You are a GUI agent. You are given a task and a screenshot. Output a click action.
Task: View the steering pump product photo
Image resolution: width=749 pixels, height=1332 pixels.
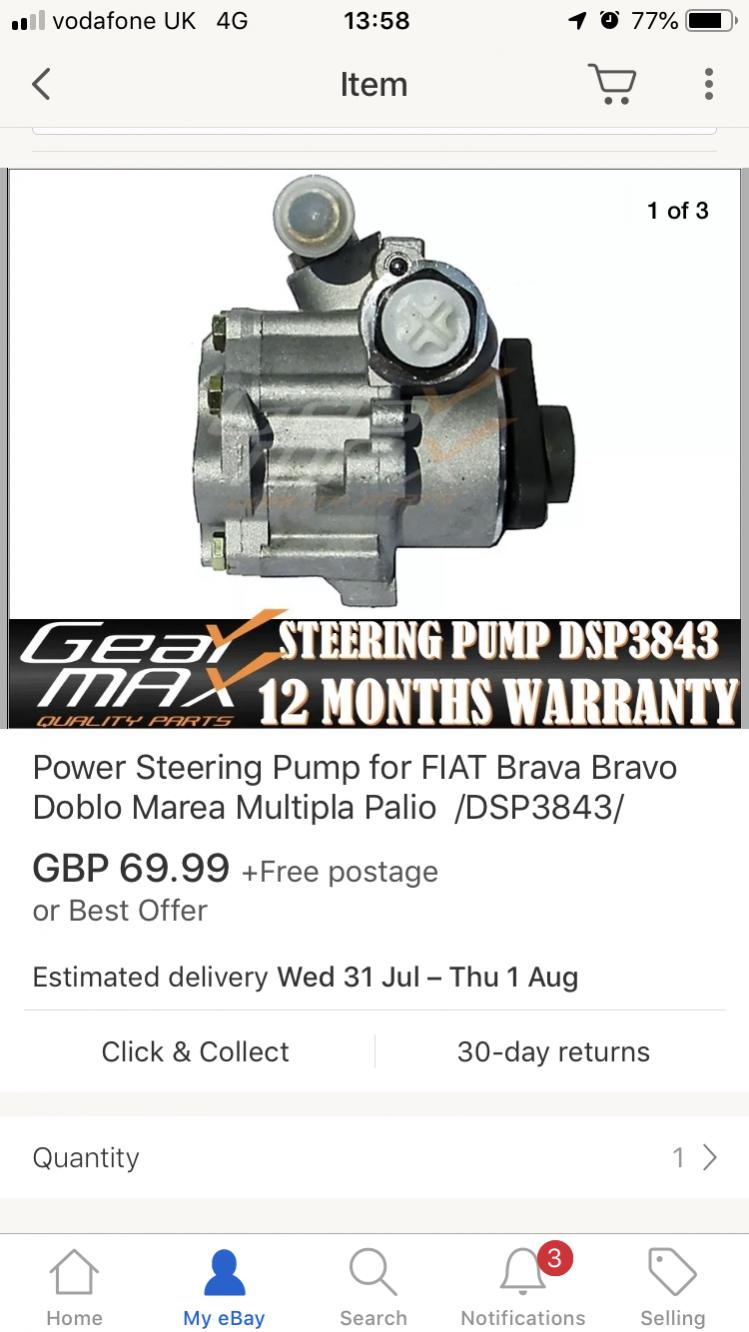tap(375, 448)
